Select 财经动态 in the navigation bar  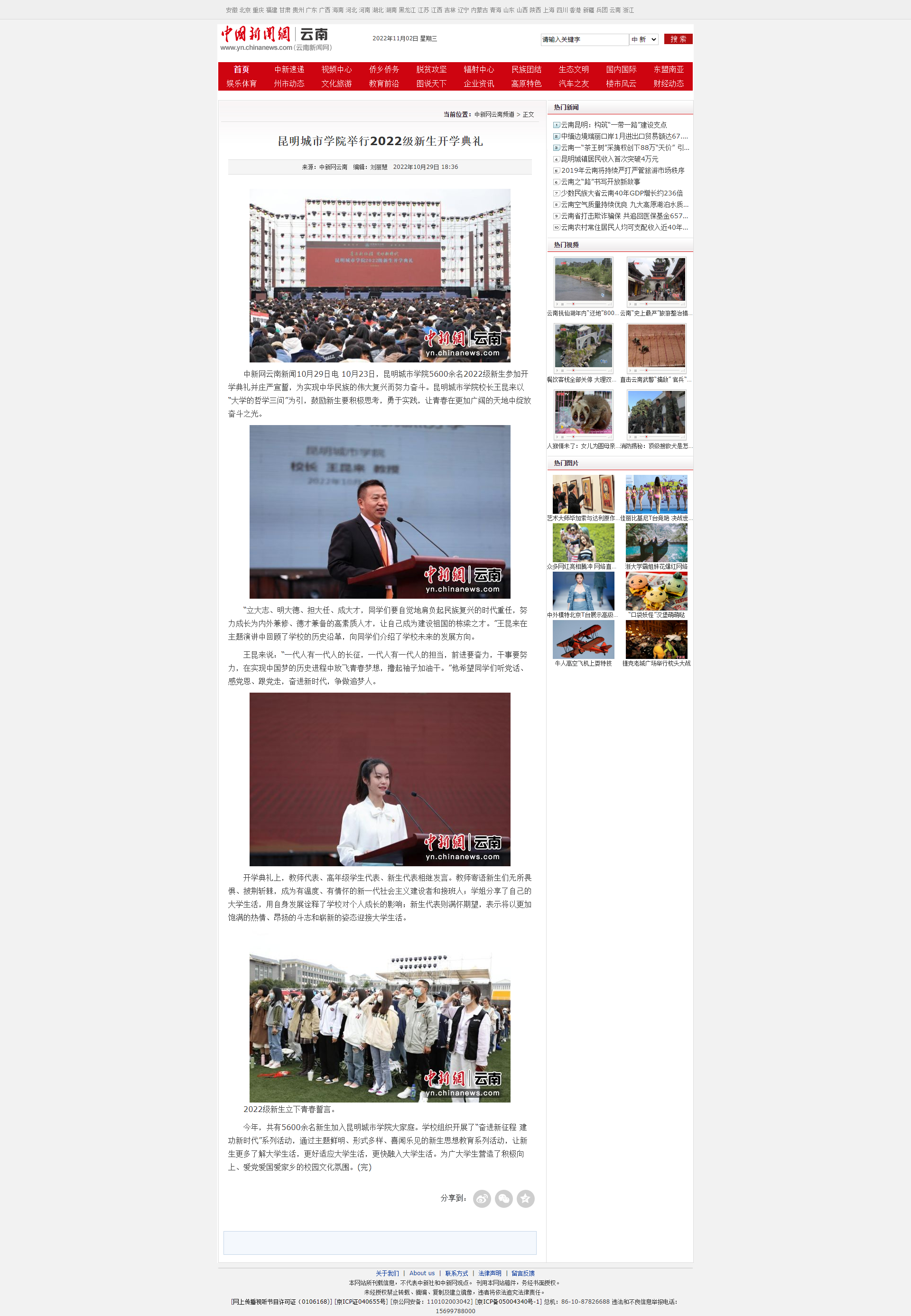(x=668, y=83)
